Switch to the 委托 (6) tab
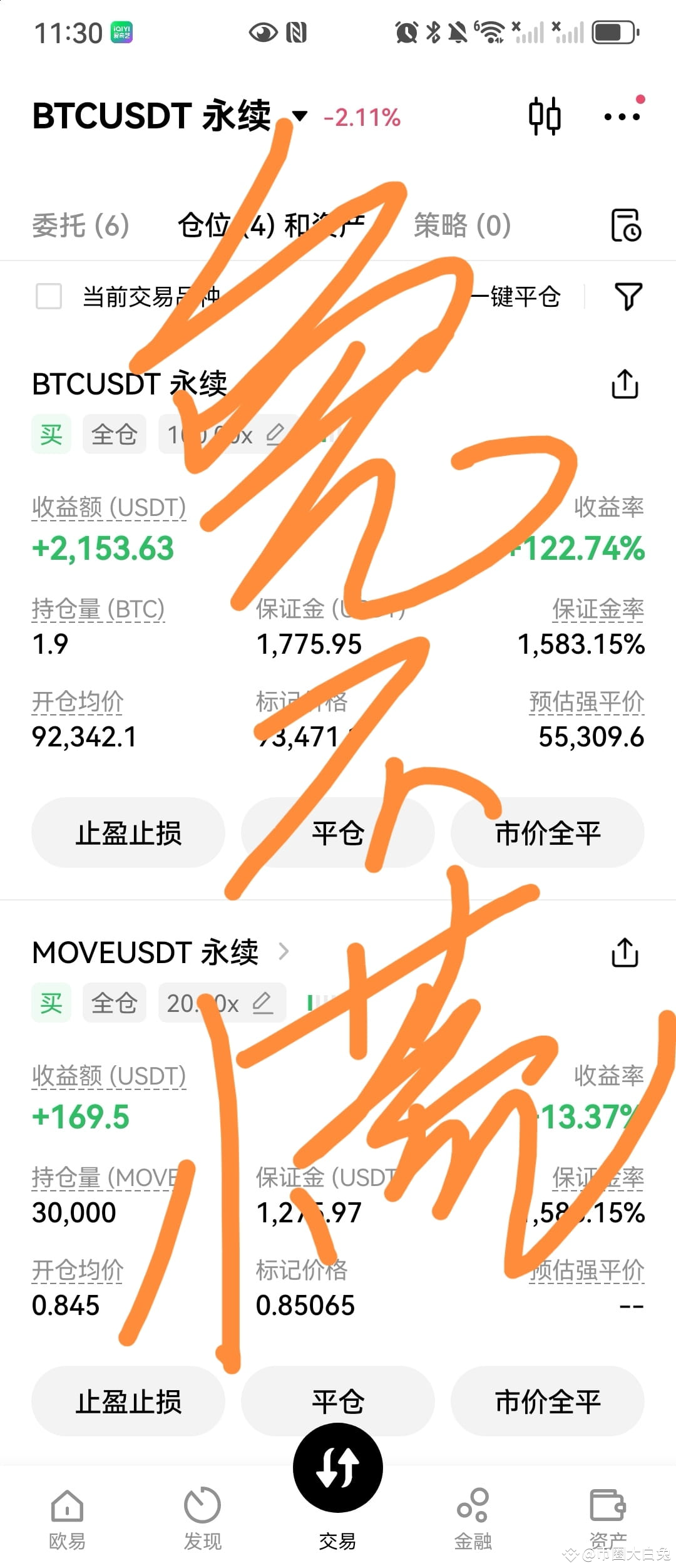 tap(81, 227)
